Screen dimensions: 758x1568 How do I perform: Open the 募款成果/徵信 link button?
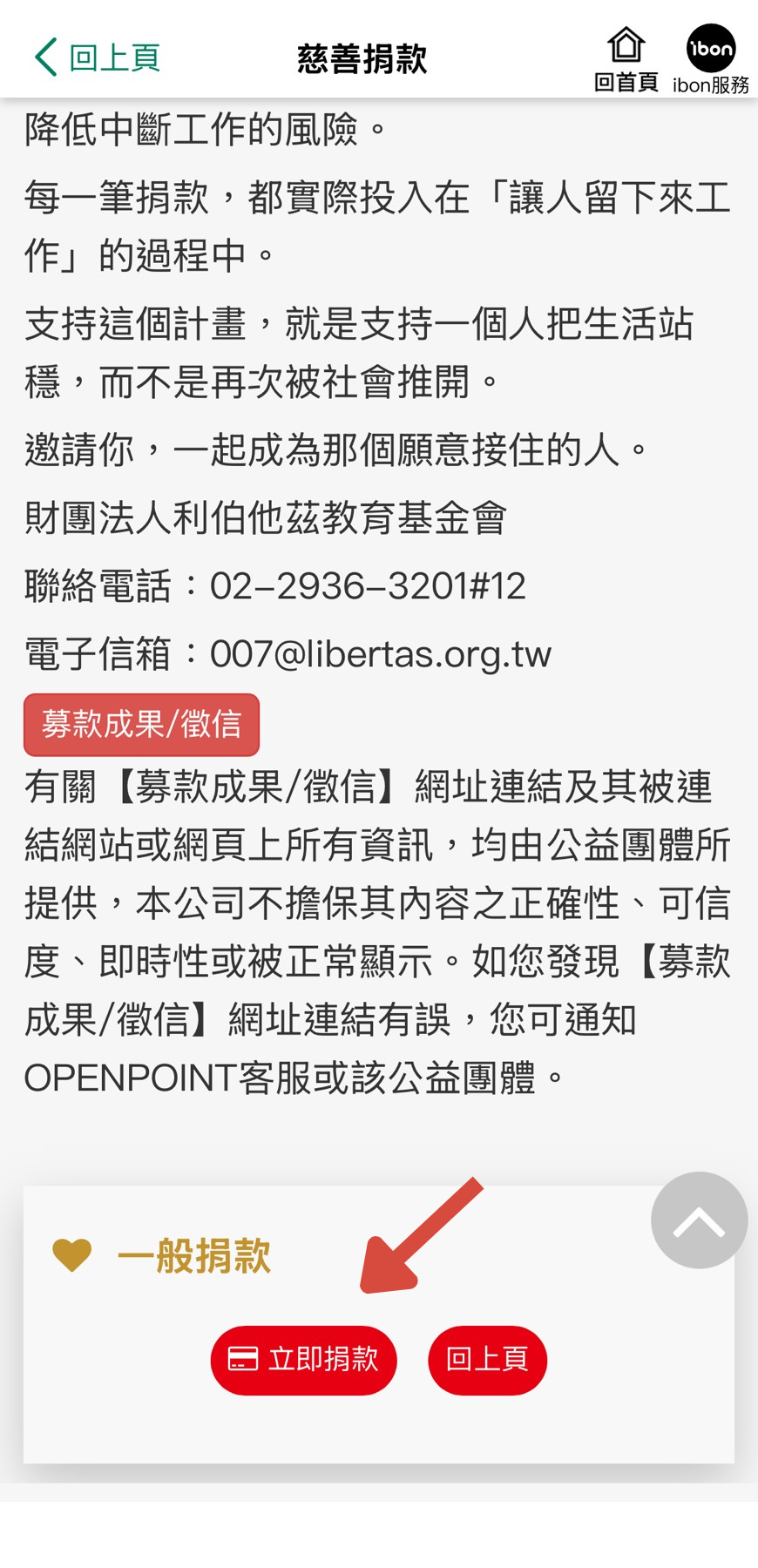pos(141,724)
